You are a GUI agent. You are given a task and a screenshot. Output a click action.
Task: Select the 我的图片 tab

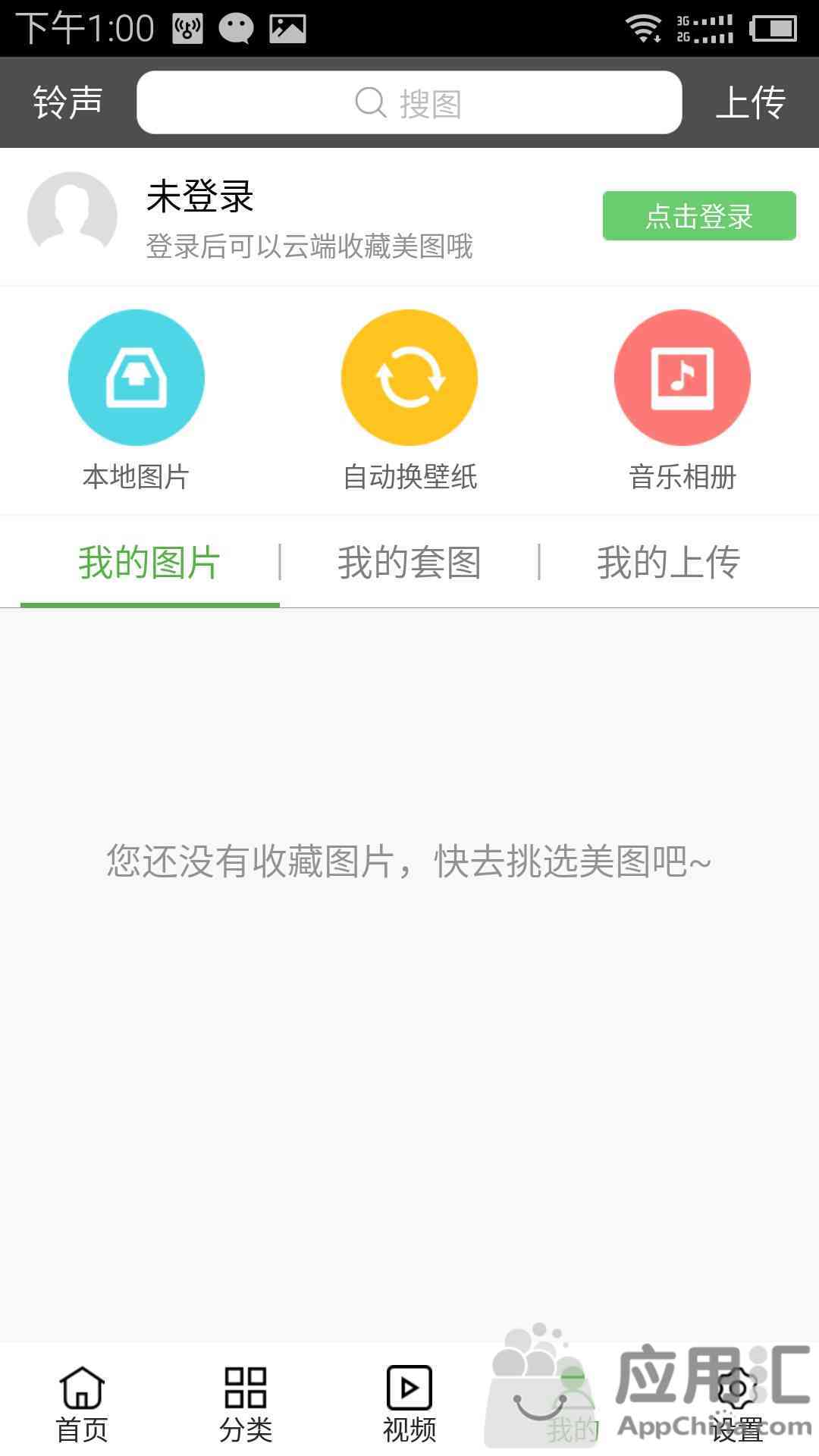(x=149, y=562)
